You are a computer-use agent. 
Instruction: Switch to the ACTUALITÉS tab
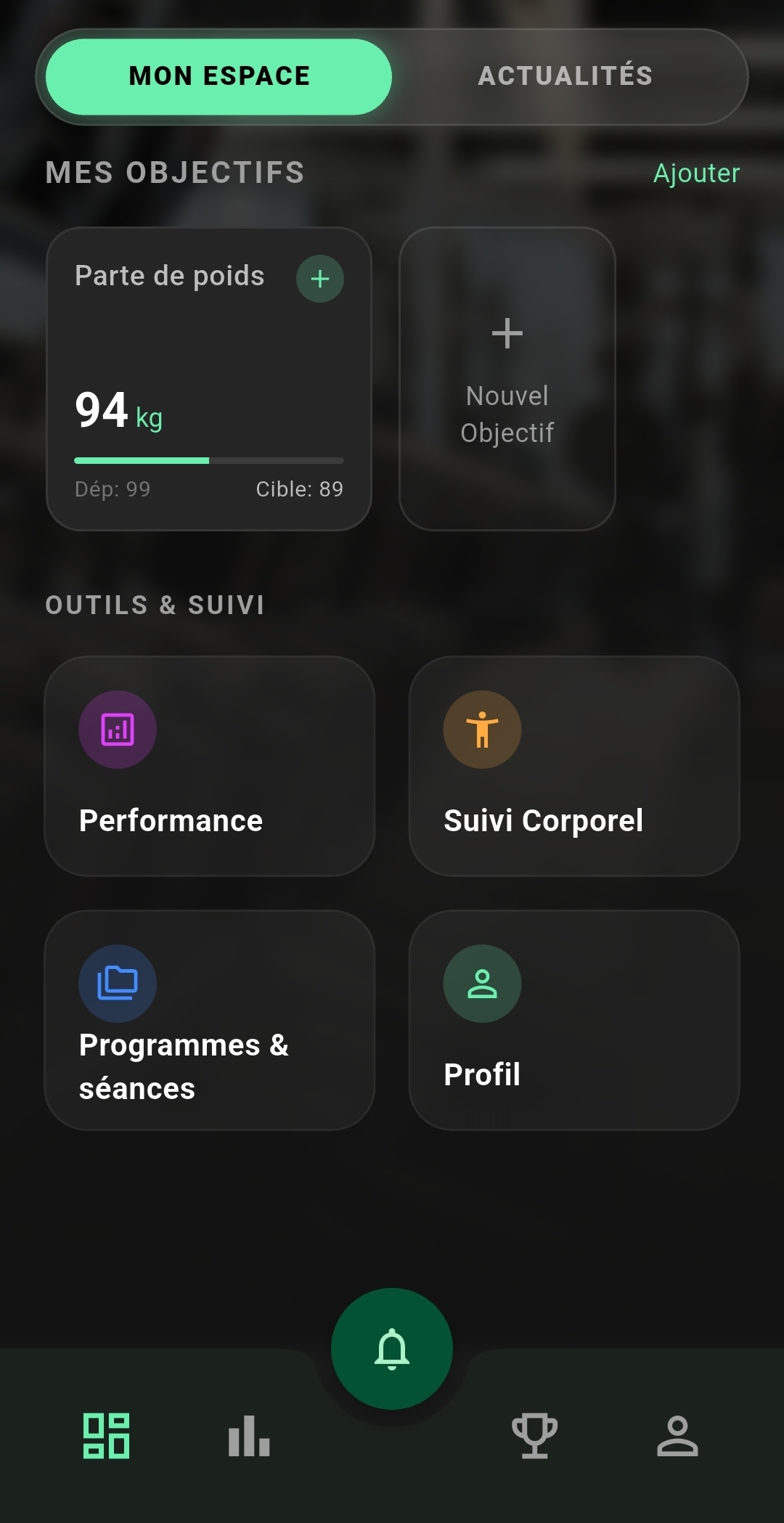coord(566,76)
